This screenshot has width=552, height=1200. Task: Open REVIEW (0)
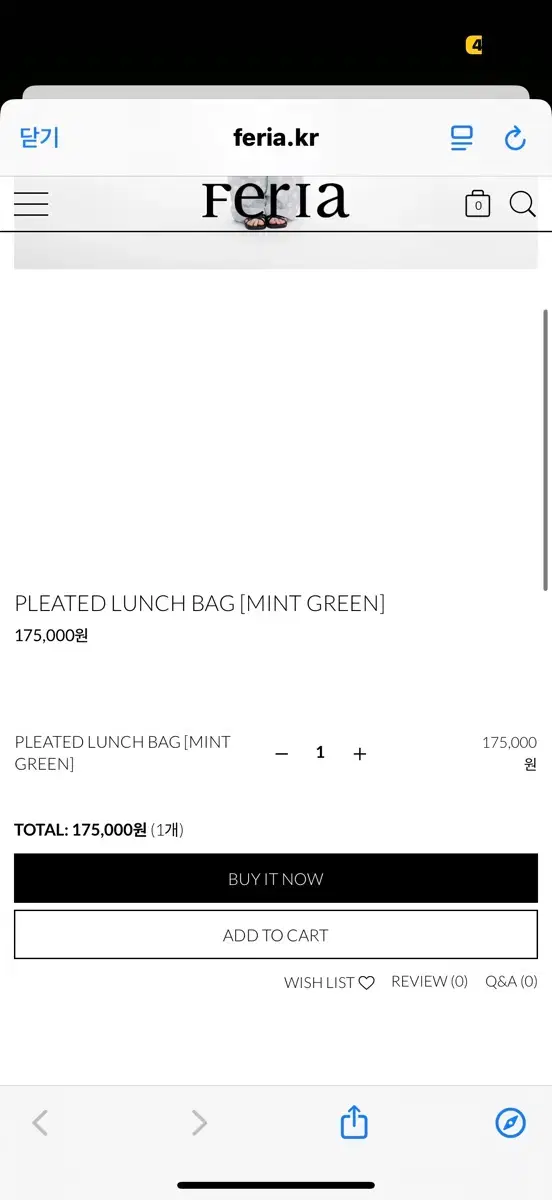tap(429, 982)
